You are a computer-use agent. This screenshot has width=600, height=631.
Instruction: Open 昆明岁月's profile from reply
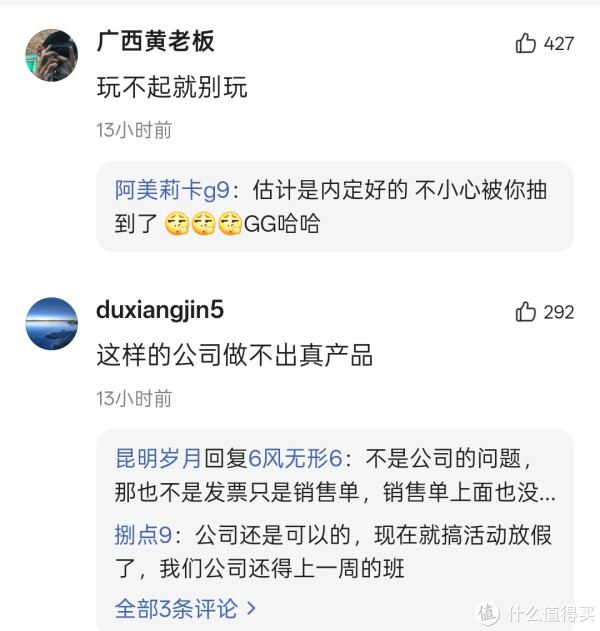point(158,459)
